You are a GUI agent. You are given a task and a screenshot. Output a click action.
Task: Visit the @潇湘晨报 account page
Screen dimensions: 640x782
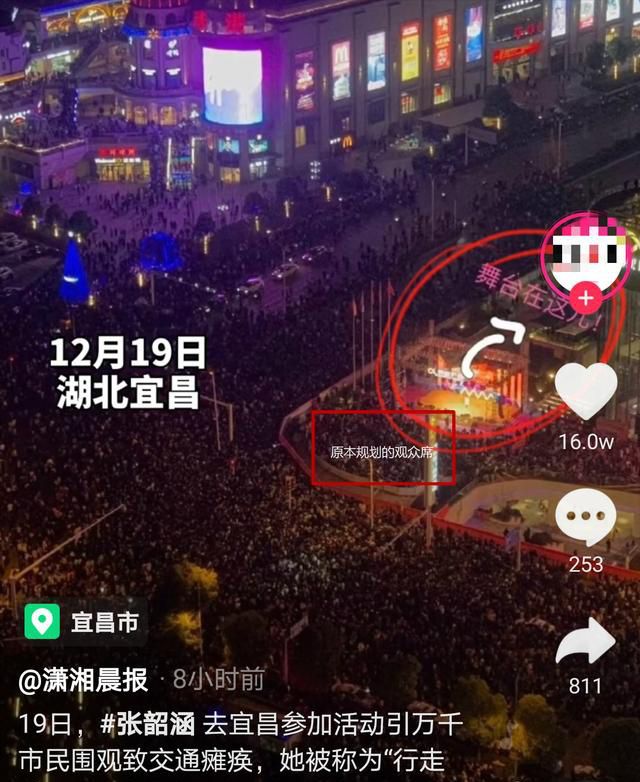coord(84,681)
